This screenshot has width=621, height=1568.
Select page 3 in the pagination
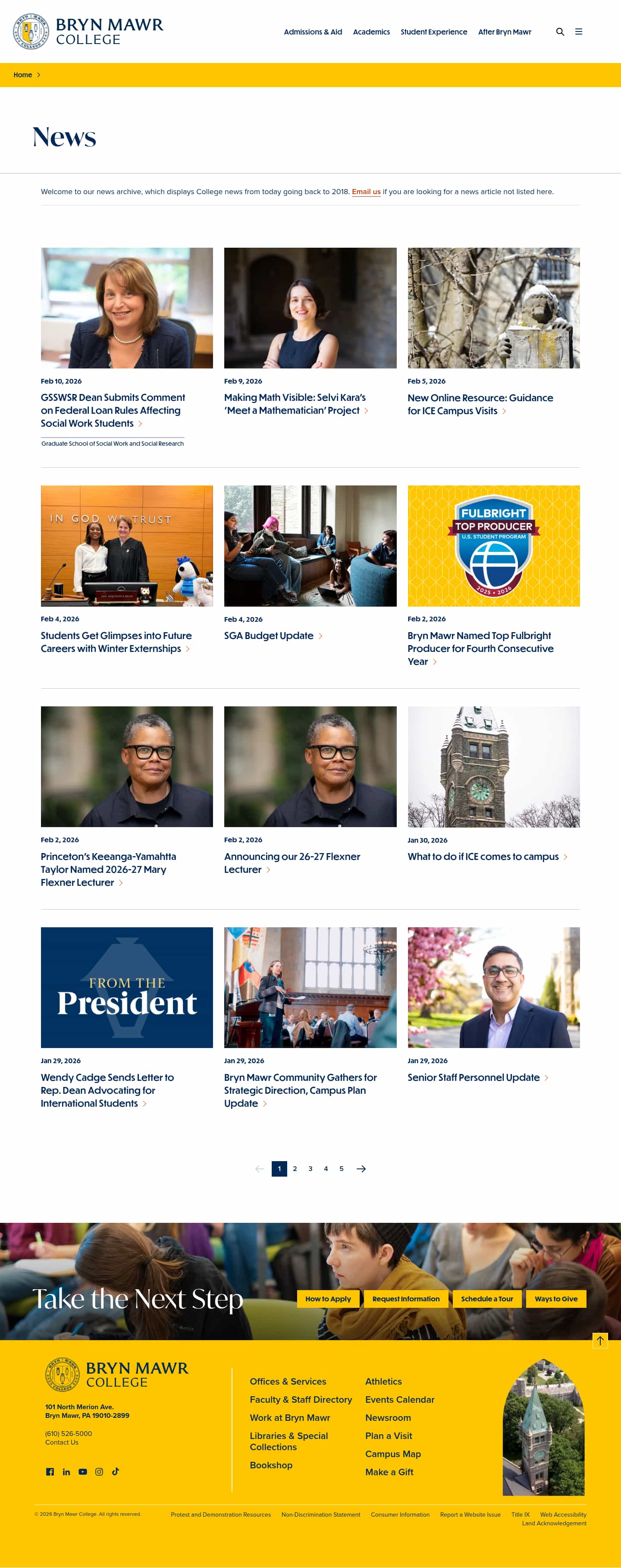[x=310, y=1168]
